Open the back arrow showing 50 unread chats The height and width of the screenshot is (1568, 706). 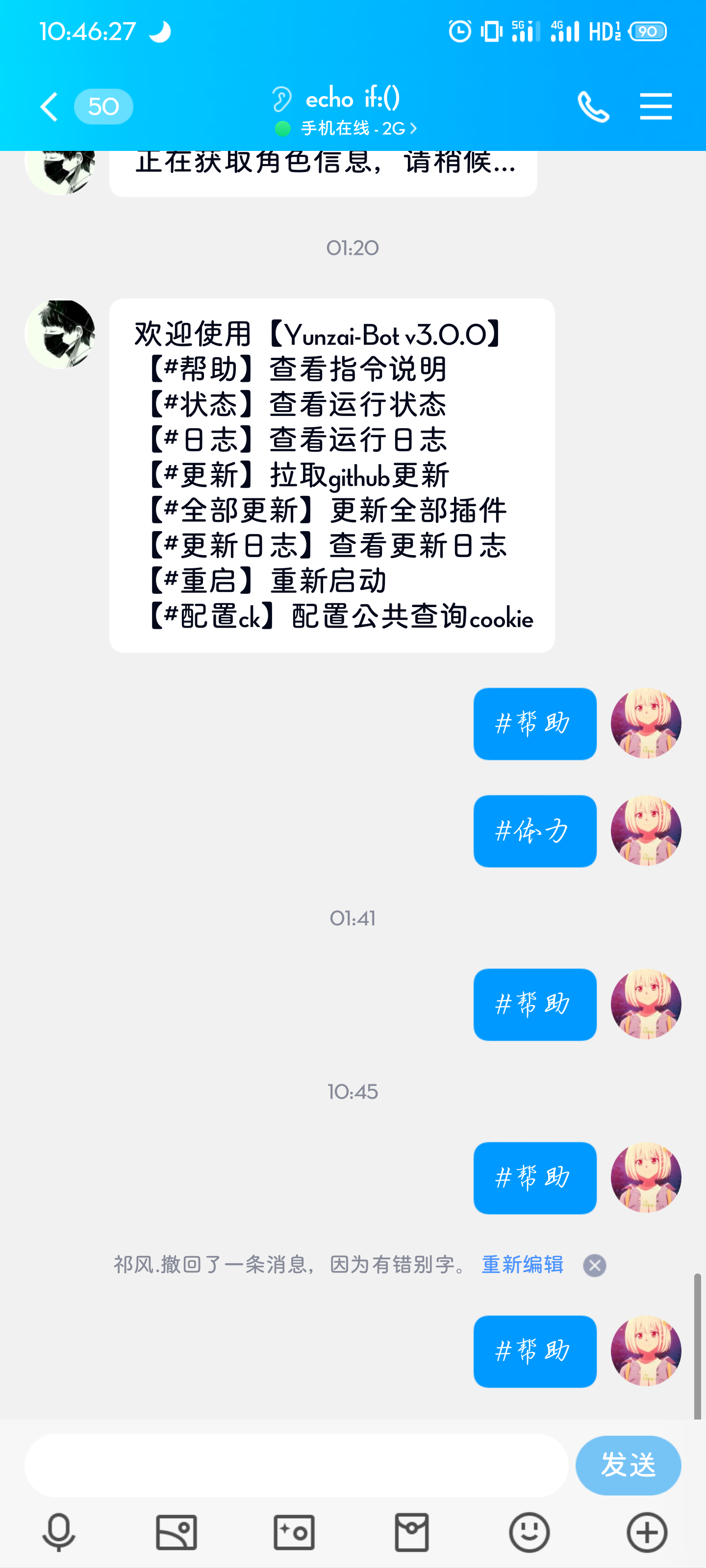click(79, 106)
